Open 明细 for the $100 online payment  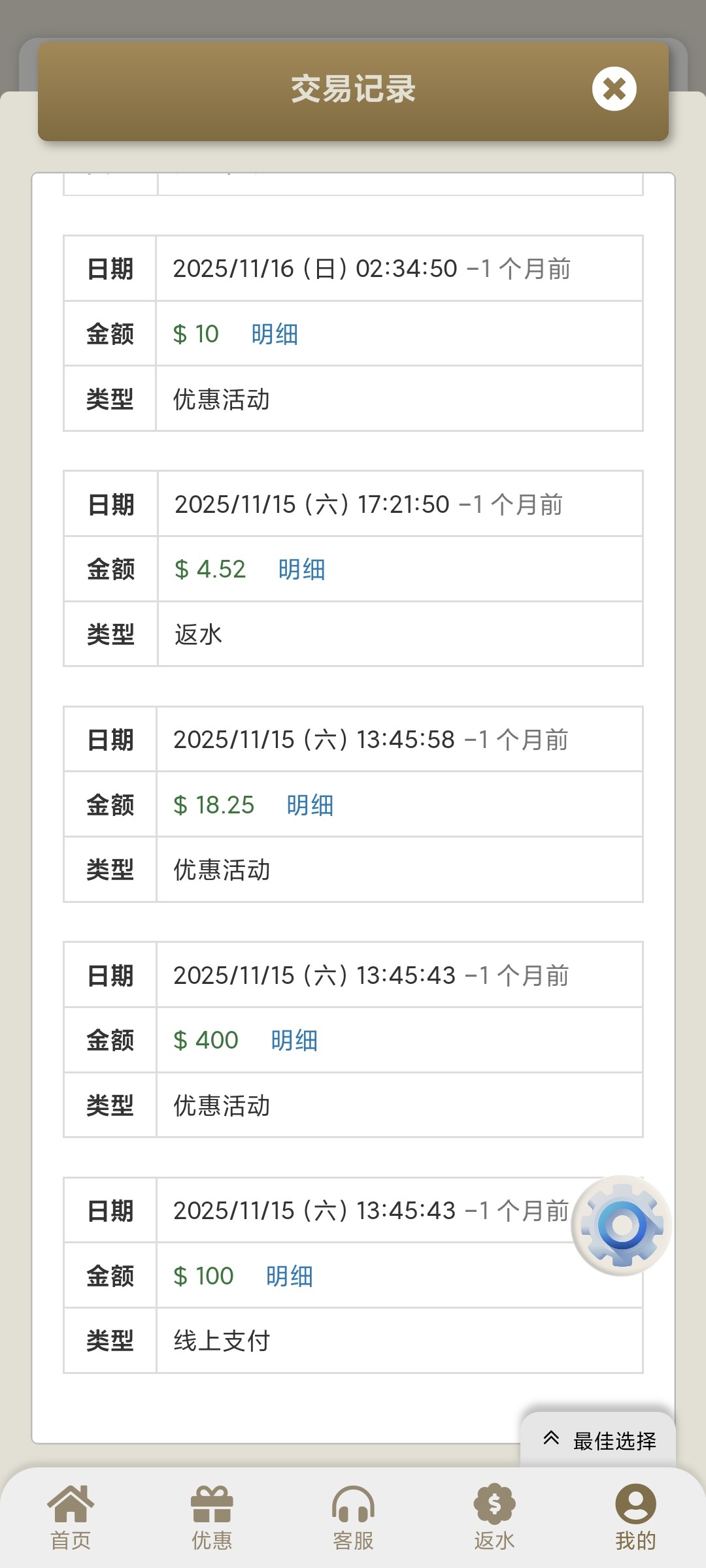coord(288,1275)
